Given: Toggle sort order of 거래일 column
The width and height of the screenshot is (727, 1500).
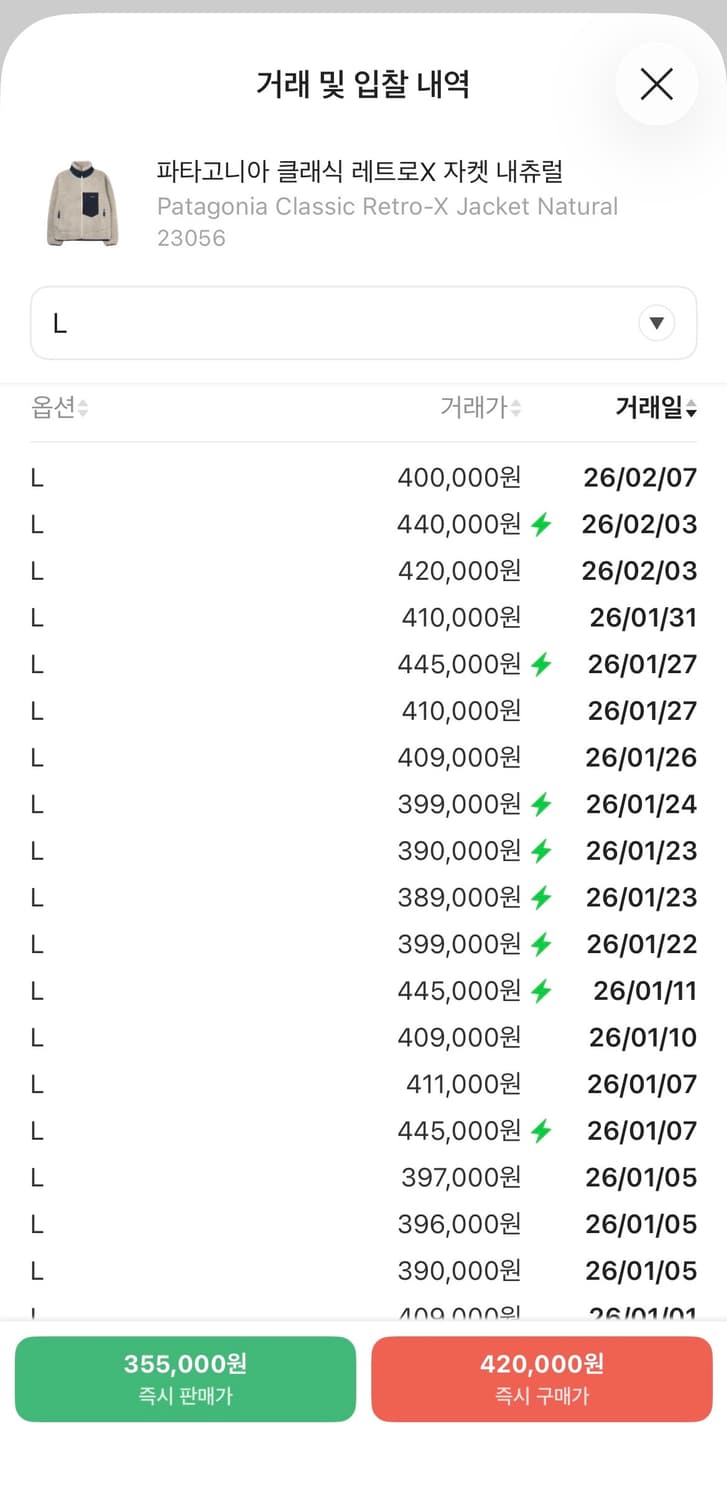Looking at the screenshot, I should tap(652, 407).
